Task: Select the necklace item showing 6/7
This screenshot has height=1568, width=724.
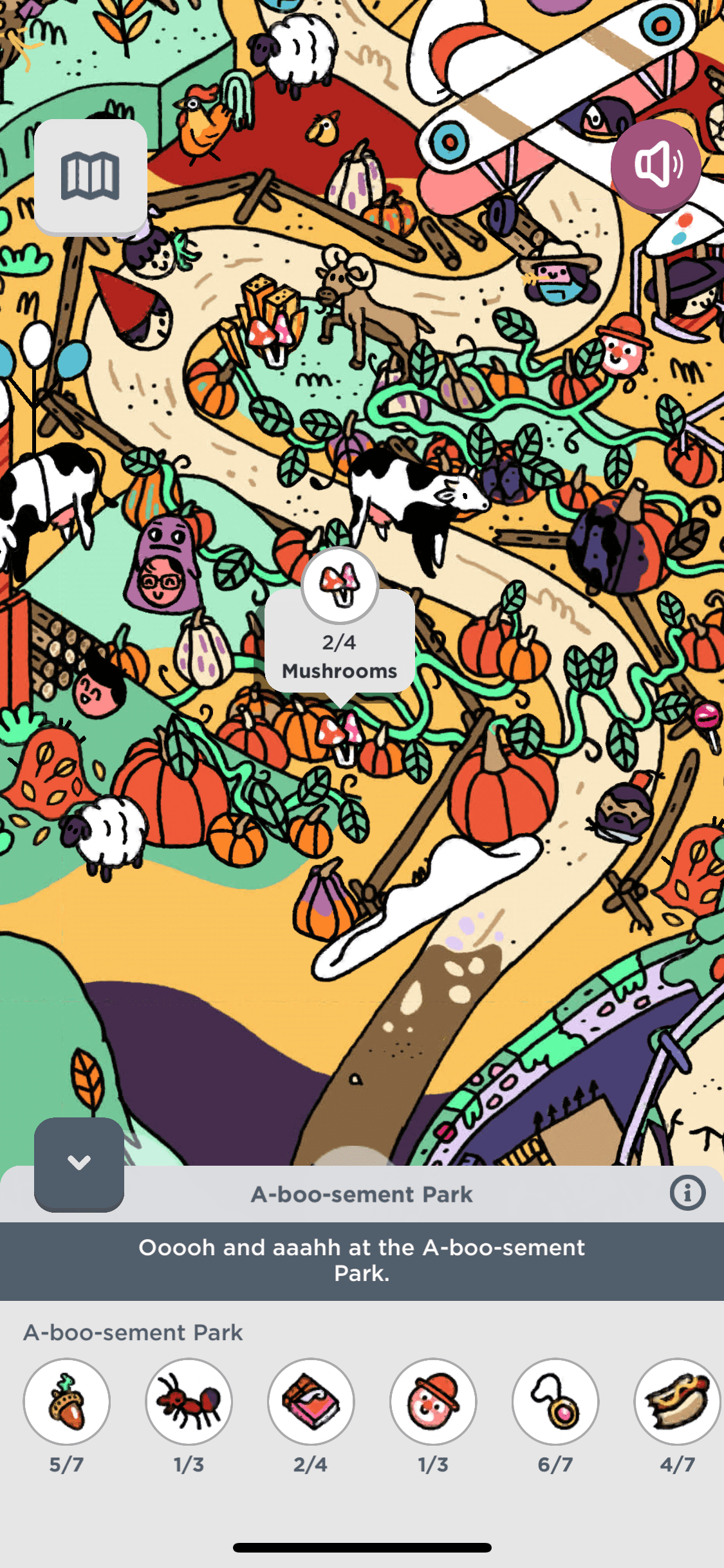Action: pyautogui.click(x=555, y=1401)
